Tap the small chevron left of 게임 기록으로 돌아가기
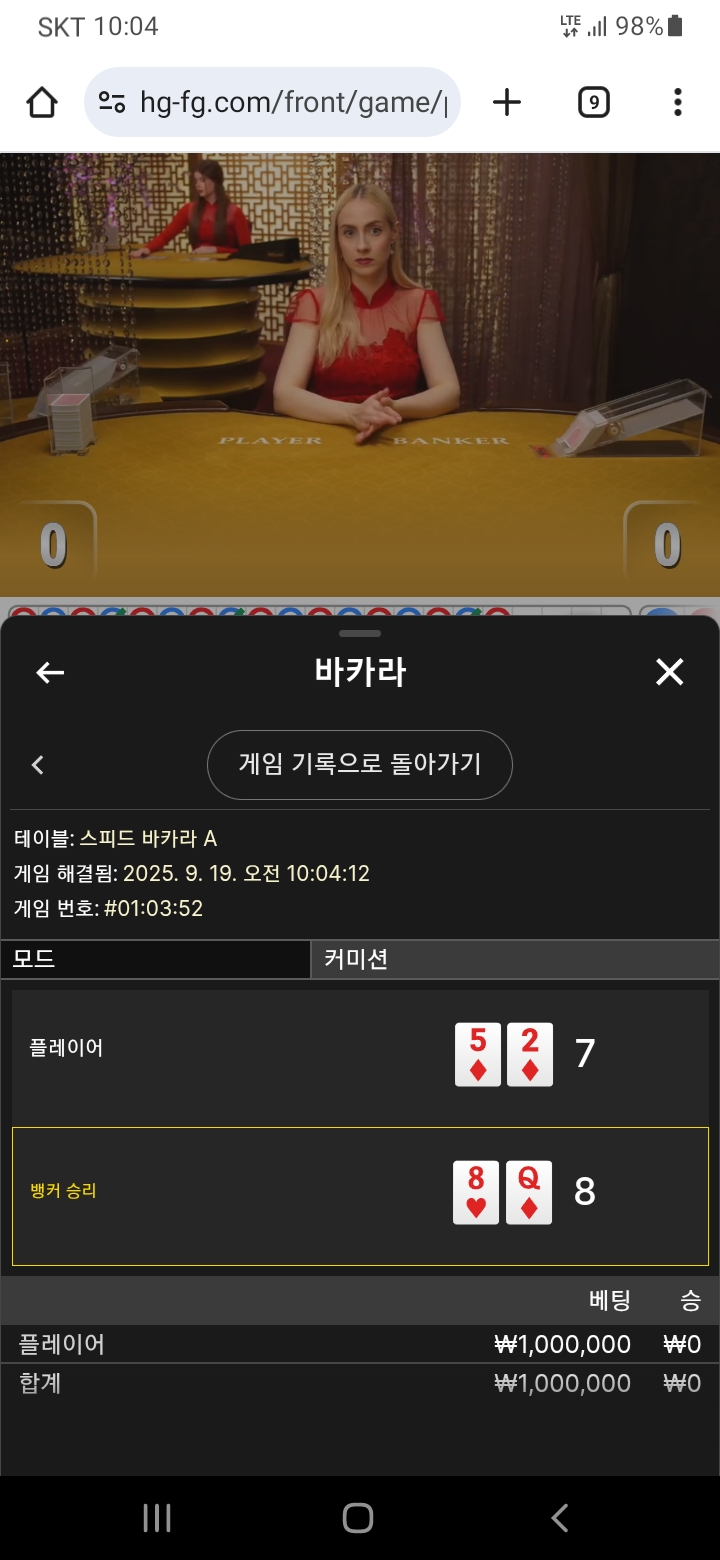 38,765
